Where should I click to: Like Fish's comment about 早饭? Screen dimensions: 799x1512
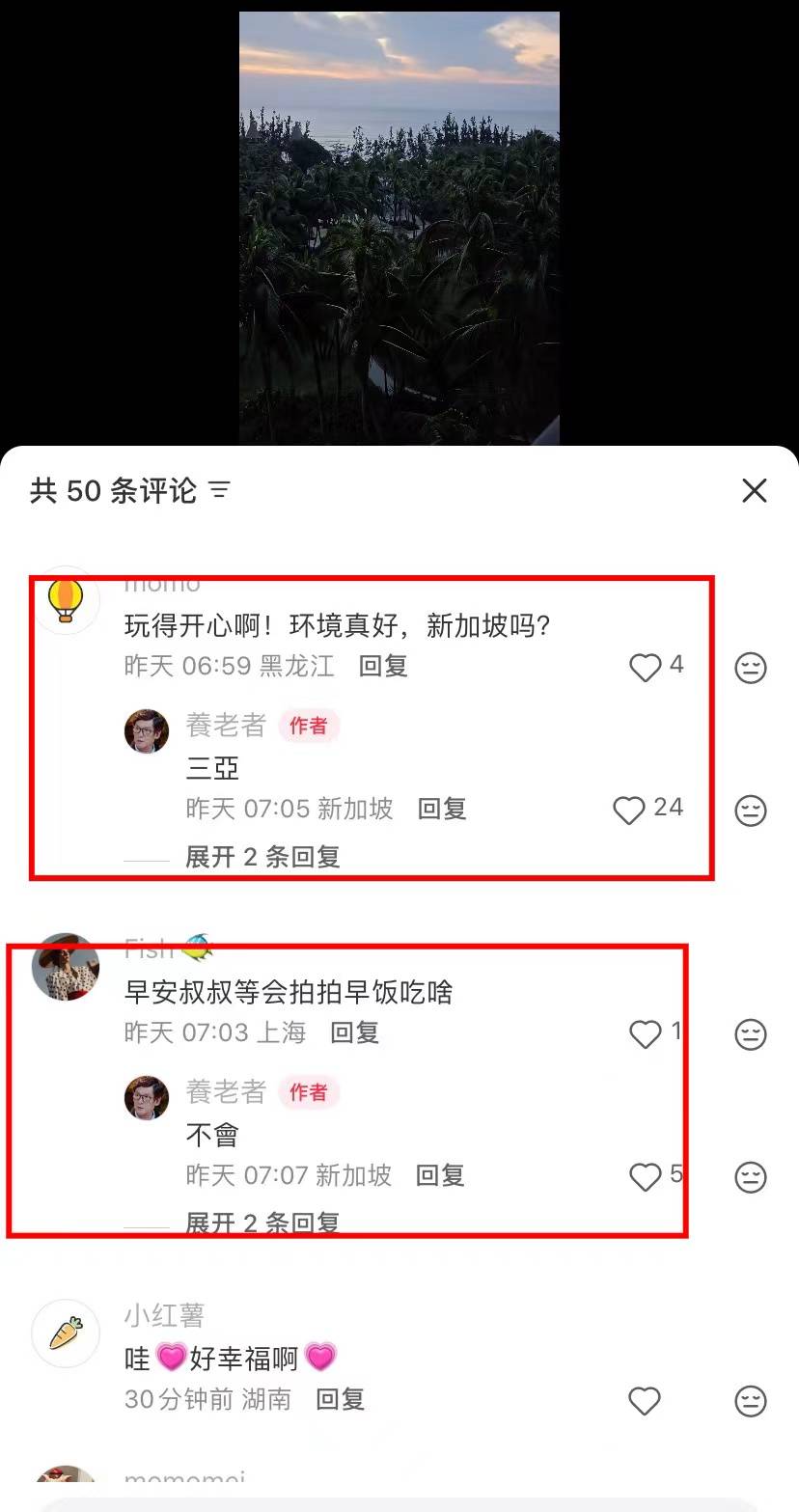[x=646, y=1034]
